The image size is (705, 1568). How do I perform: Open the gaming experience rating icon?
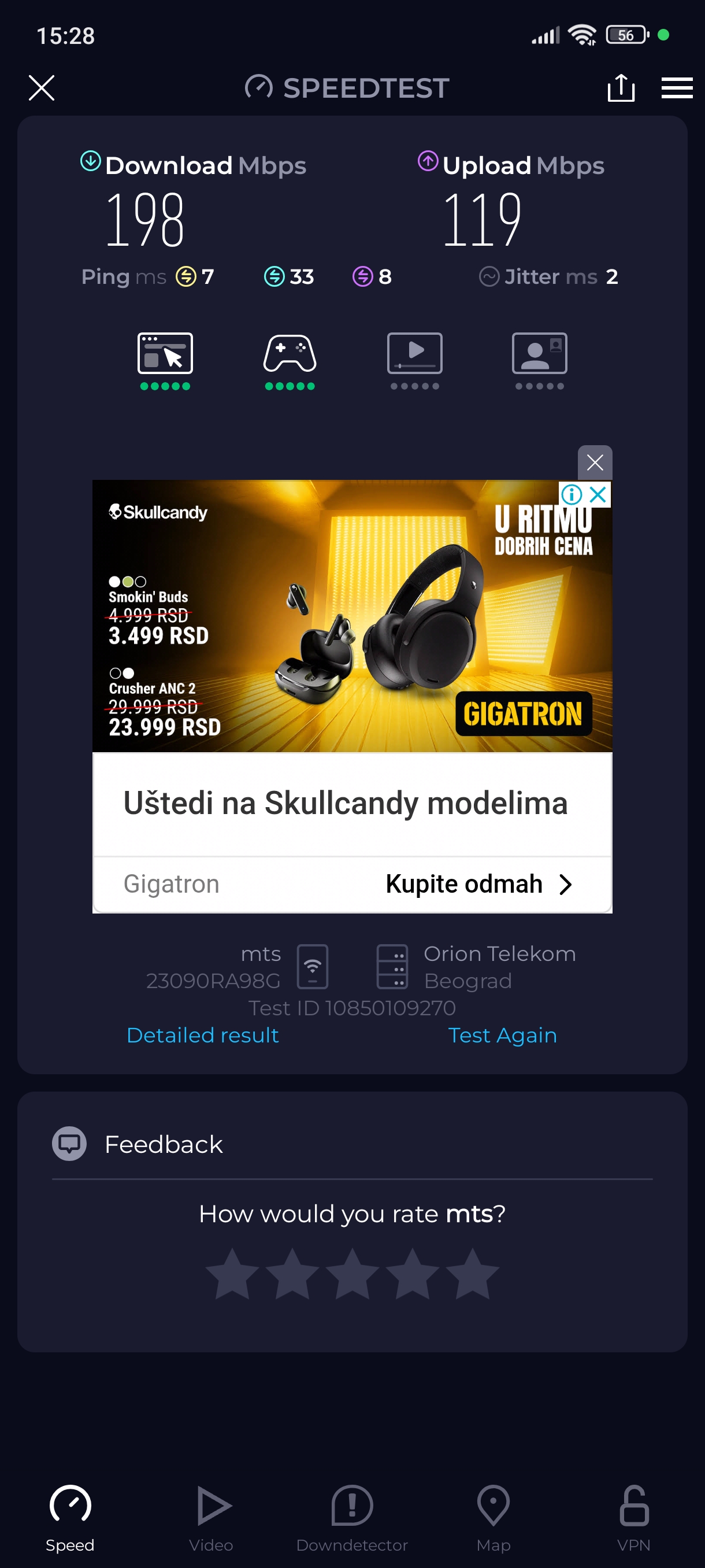290,354
